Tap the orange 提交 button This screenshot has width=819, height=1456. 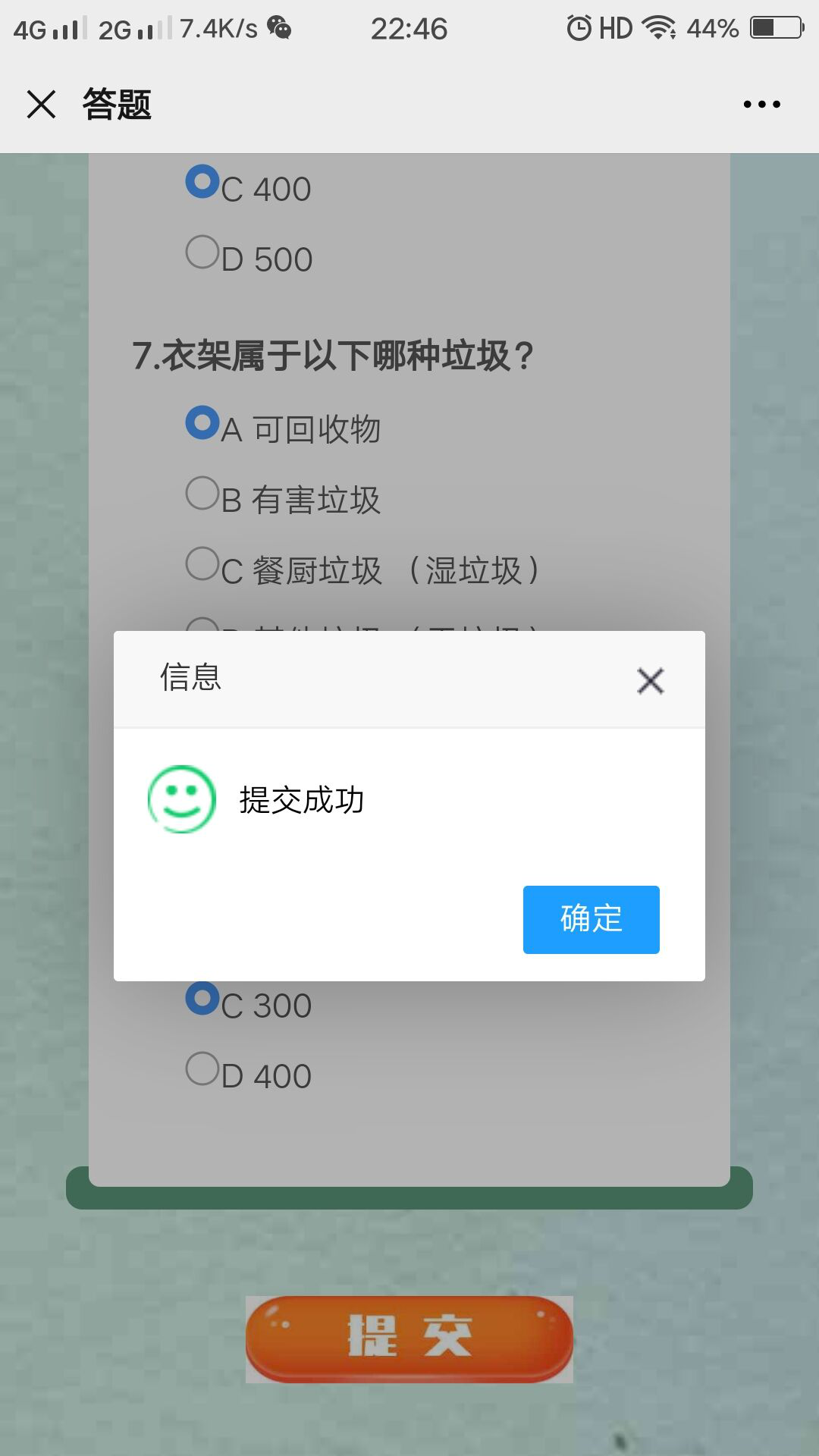click(x=409, y=1339)
